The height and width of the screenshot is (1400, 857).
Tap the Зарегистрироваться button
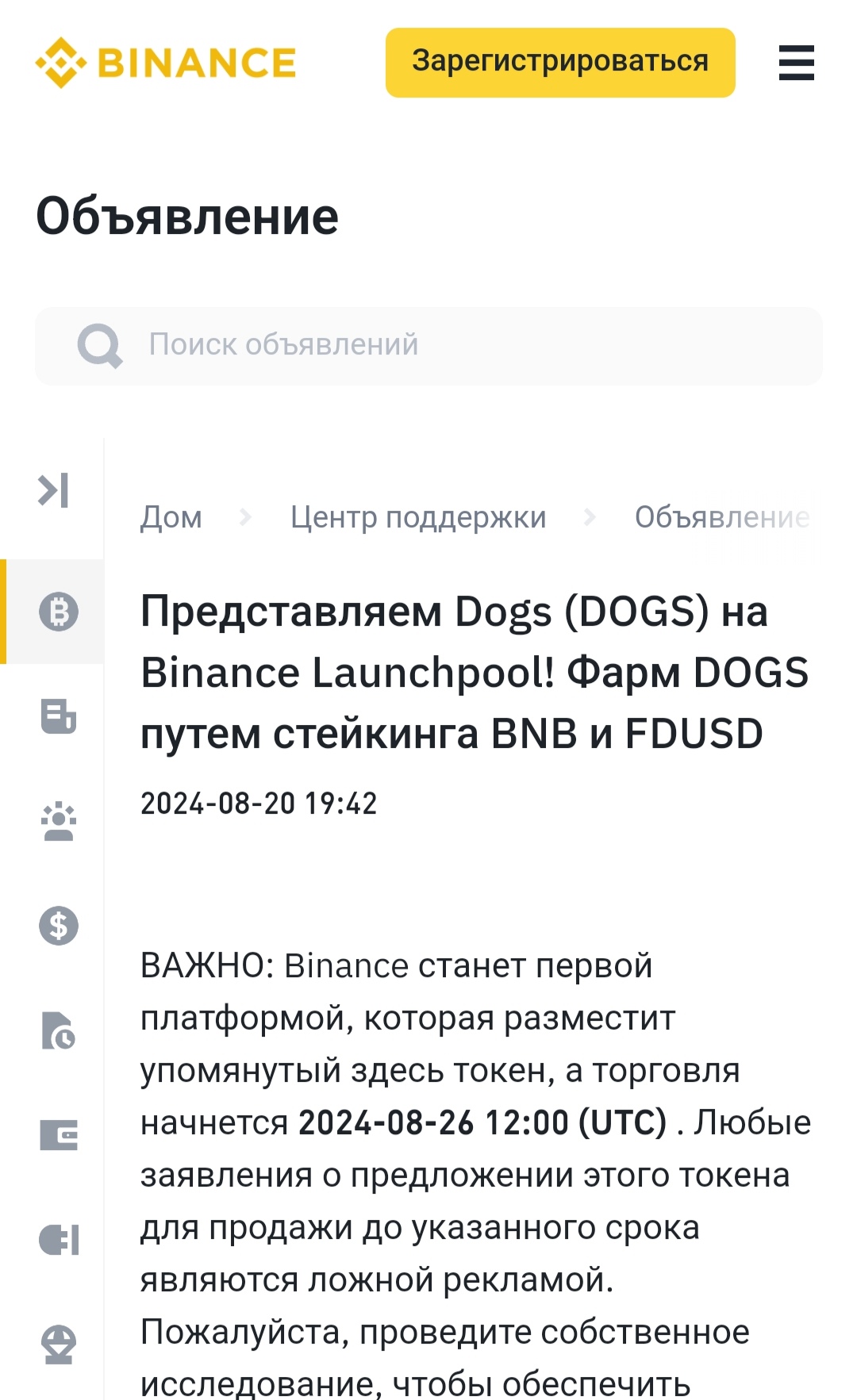pos(560,63)
